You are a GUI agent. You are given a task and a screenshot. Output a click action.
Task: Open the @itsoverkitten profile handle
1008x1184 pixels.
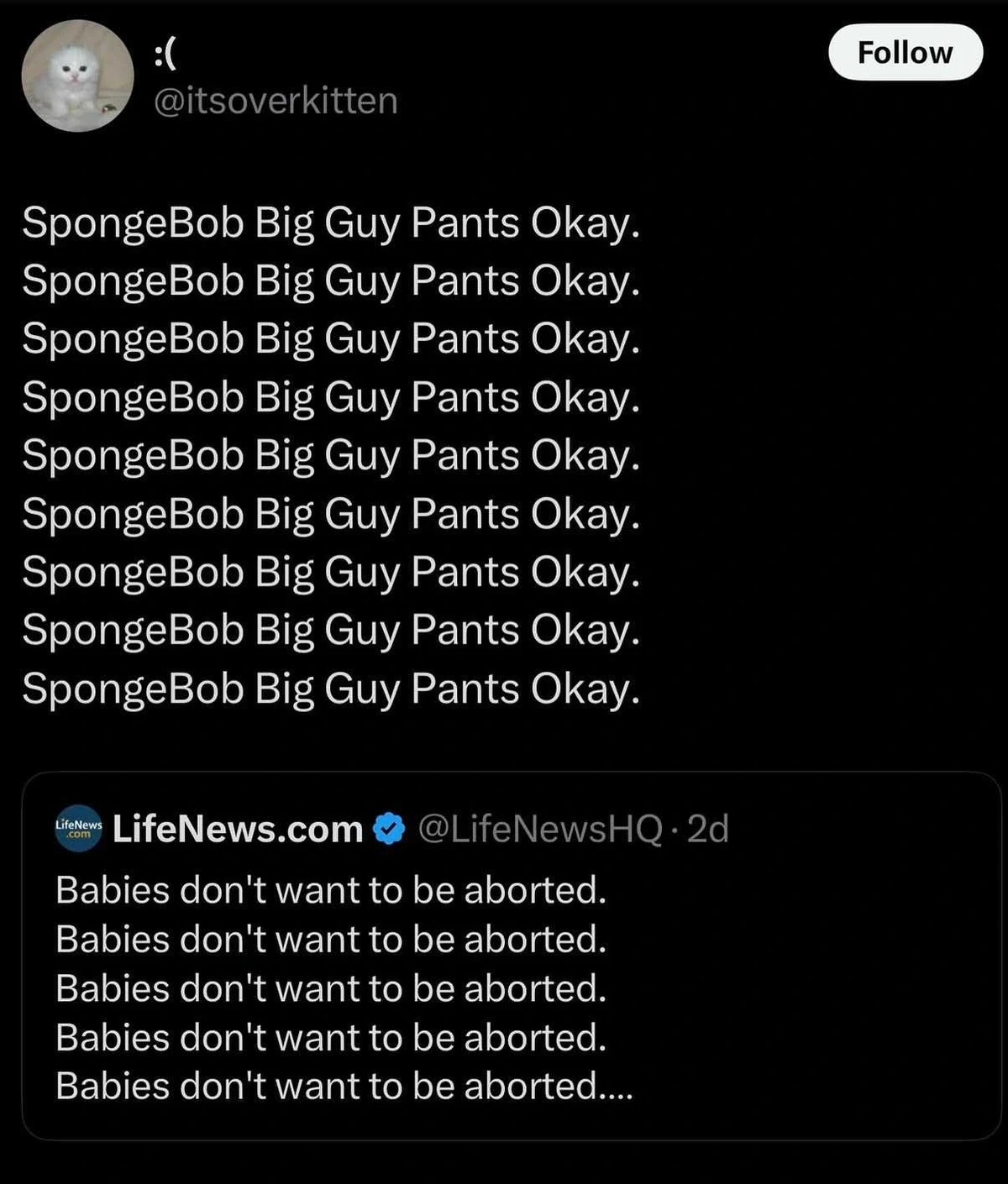pos(276,101)
